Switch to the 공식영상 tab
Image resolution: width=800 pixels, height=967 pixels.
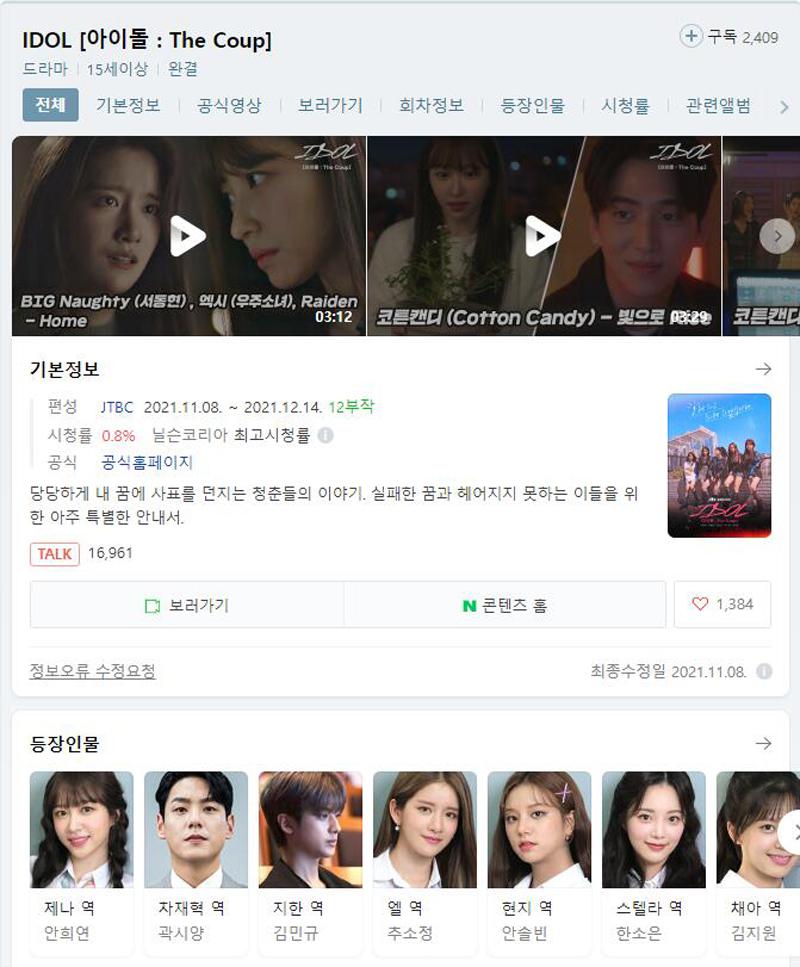click(x=229, y=105)
